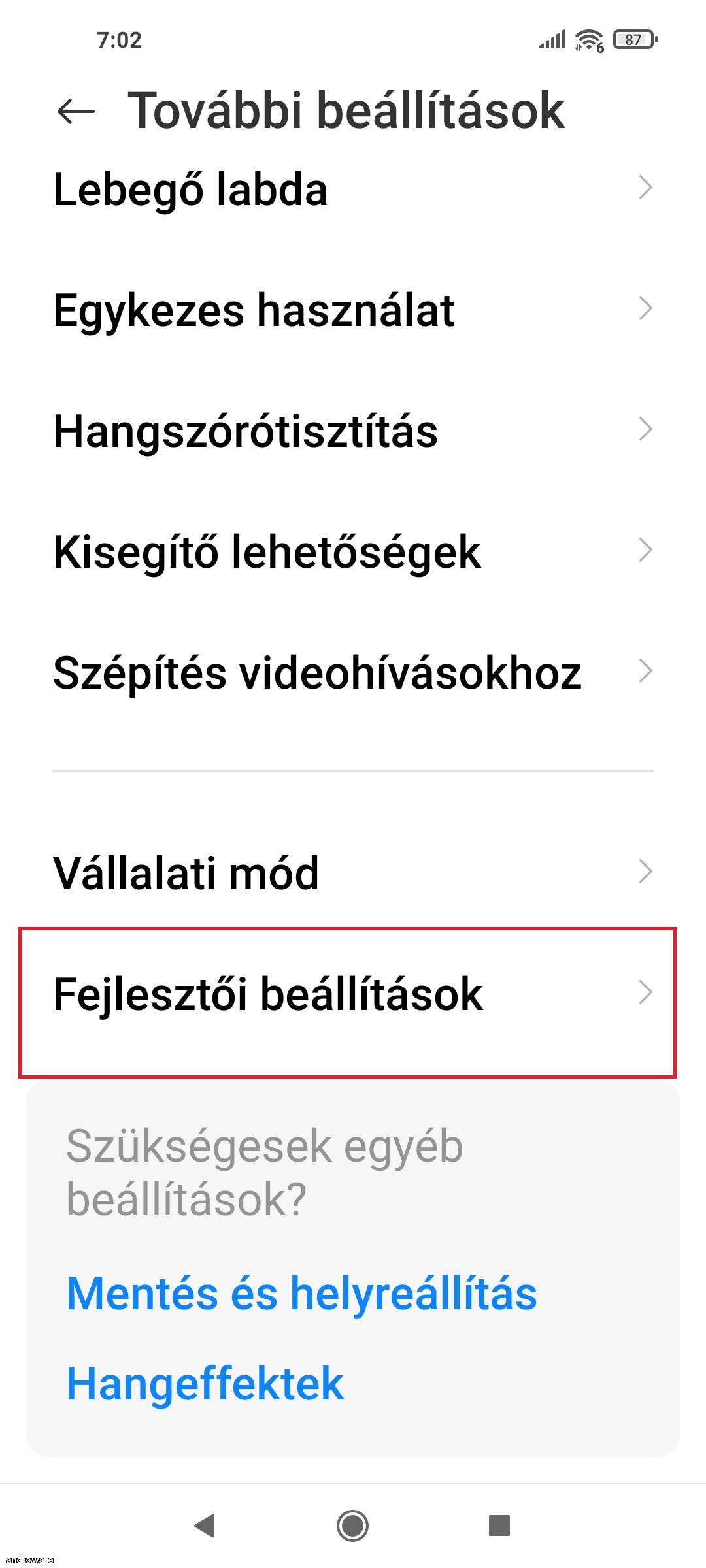Image resolution: width=706 pixels, height=1568 pixels.
Task: Tap the Hangeffektek link
Action: pyautogui.click(x=205, y=1384)
